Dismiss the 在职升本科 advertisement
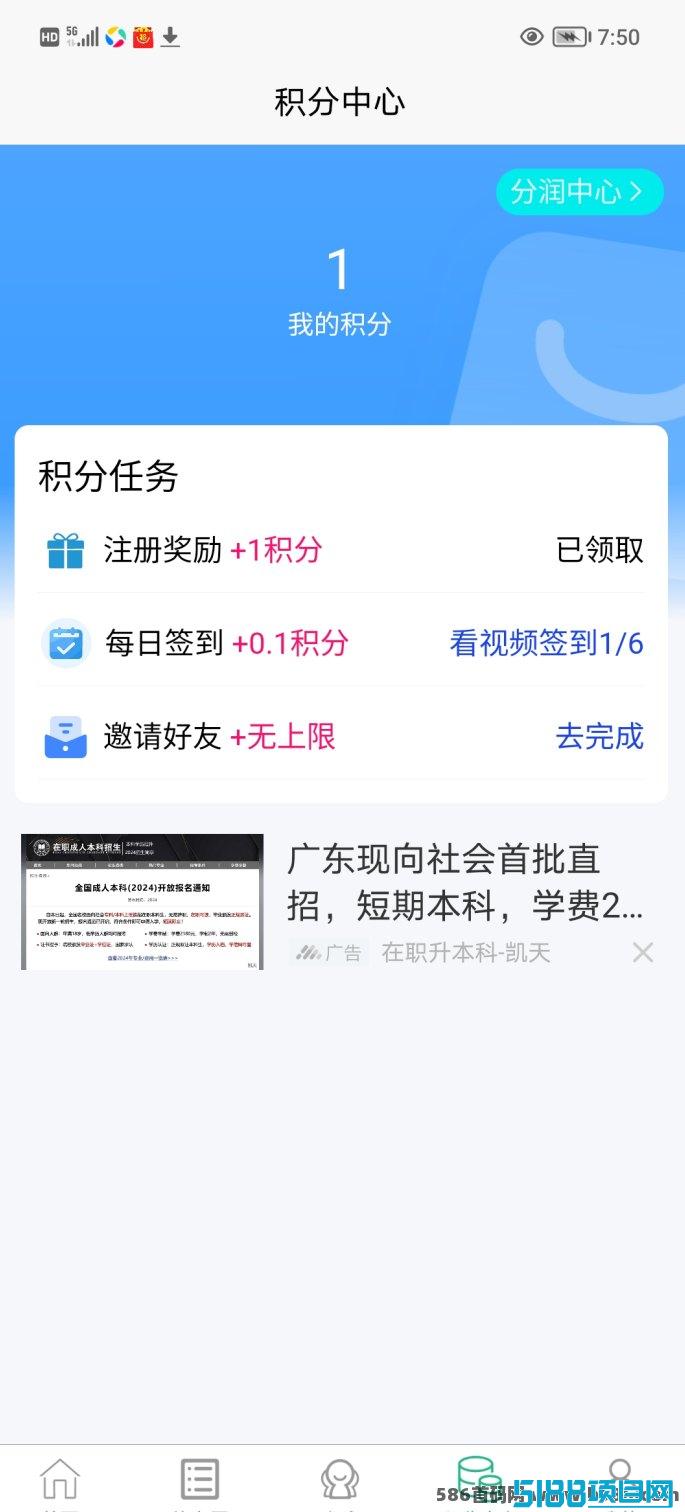The image size is (685, 1512). point(643,952)
